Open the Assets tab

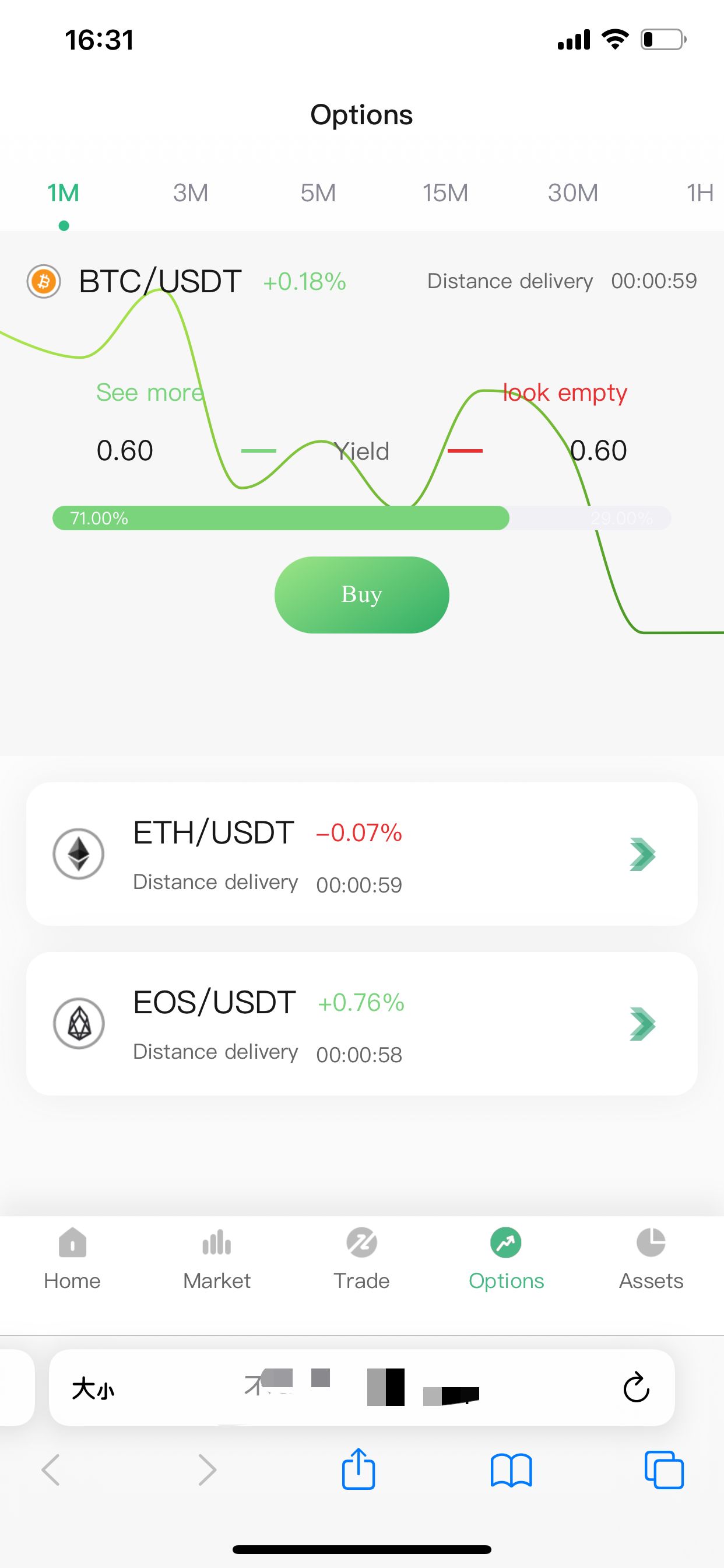(x=651, y=1258)
